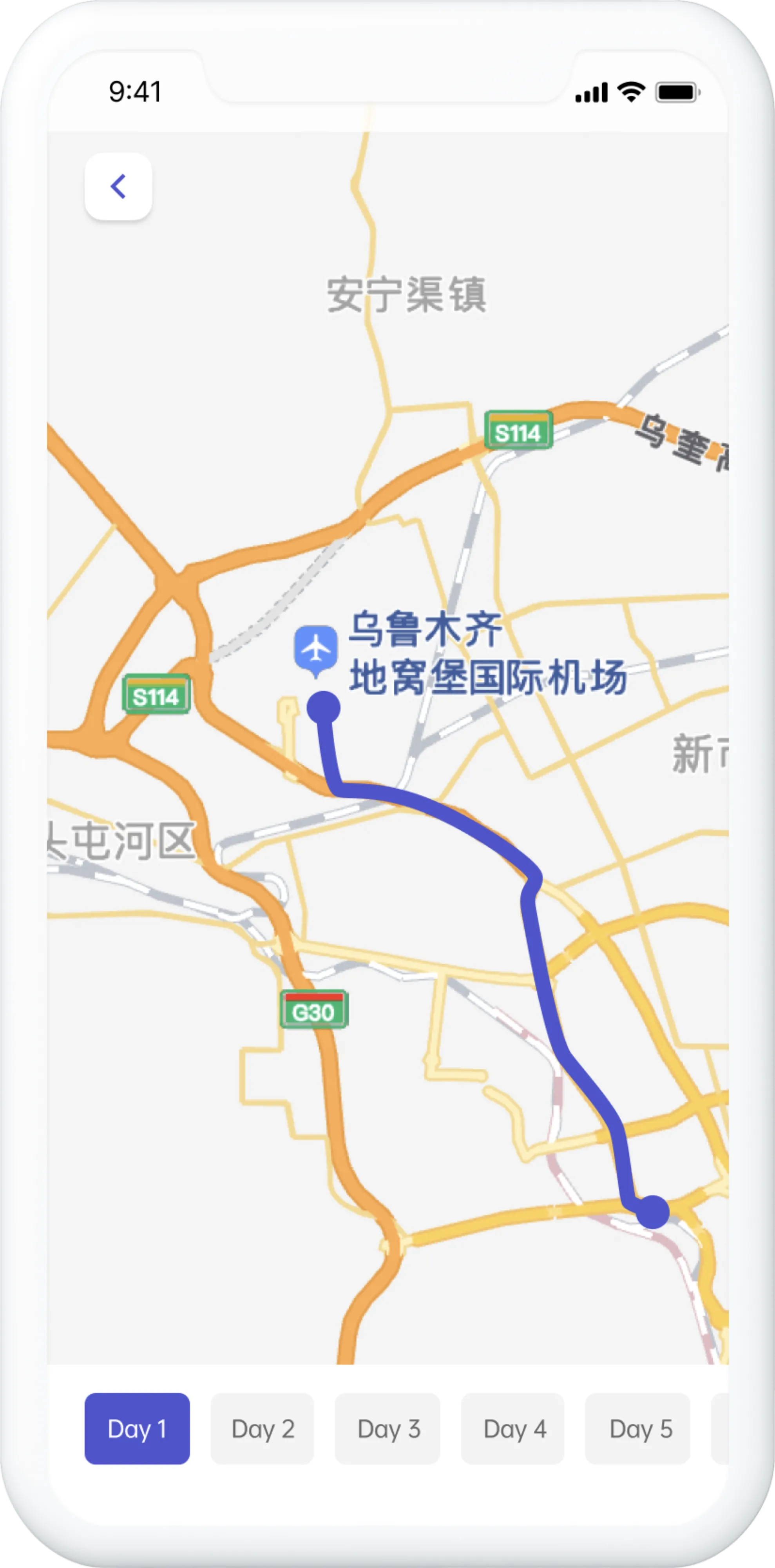Tap the back navigation button

coord(119,187)
